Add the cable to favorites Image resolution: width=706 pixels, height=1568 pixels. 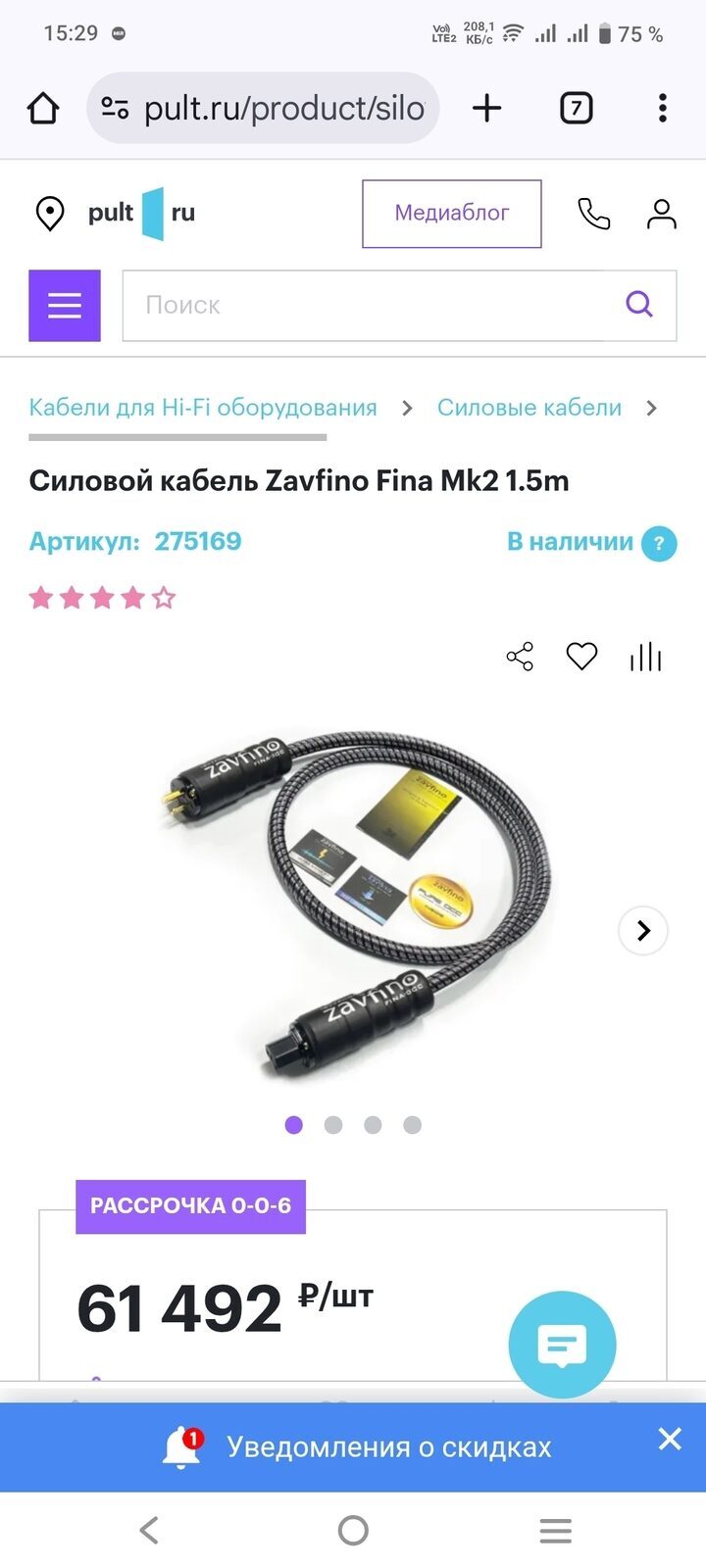[x=581, y=657]
